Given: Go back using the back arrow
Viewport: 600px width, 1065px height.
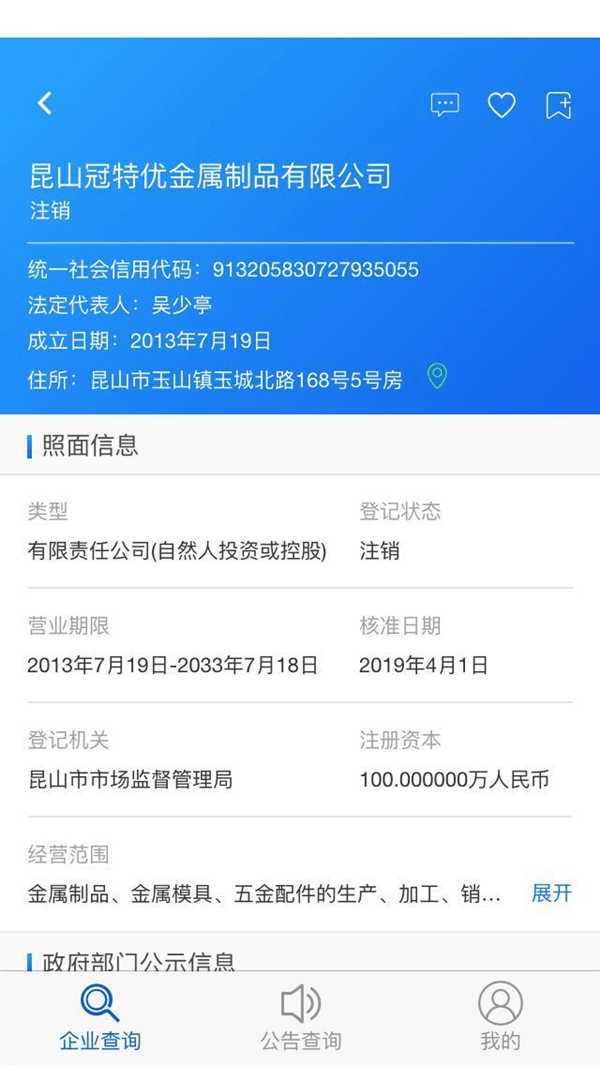Looking at the screenshot, I should point(44,103).
